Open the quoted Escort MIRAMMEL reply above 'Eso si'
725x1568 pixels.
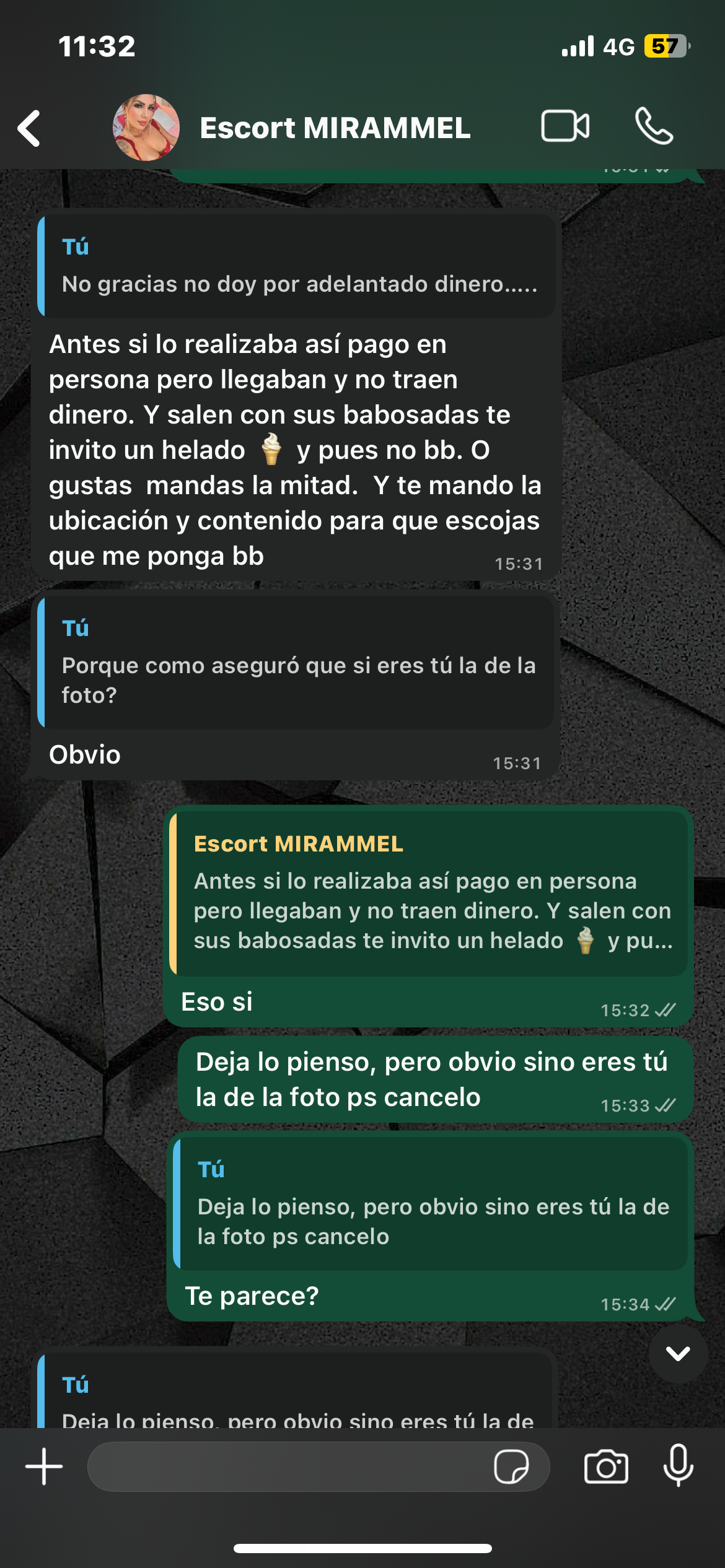click(x=431, y=893)
